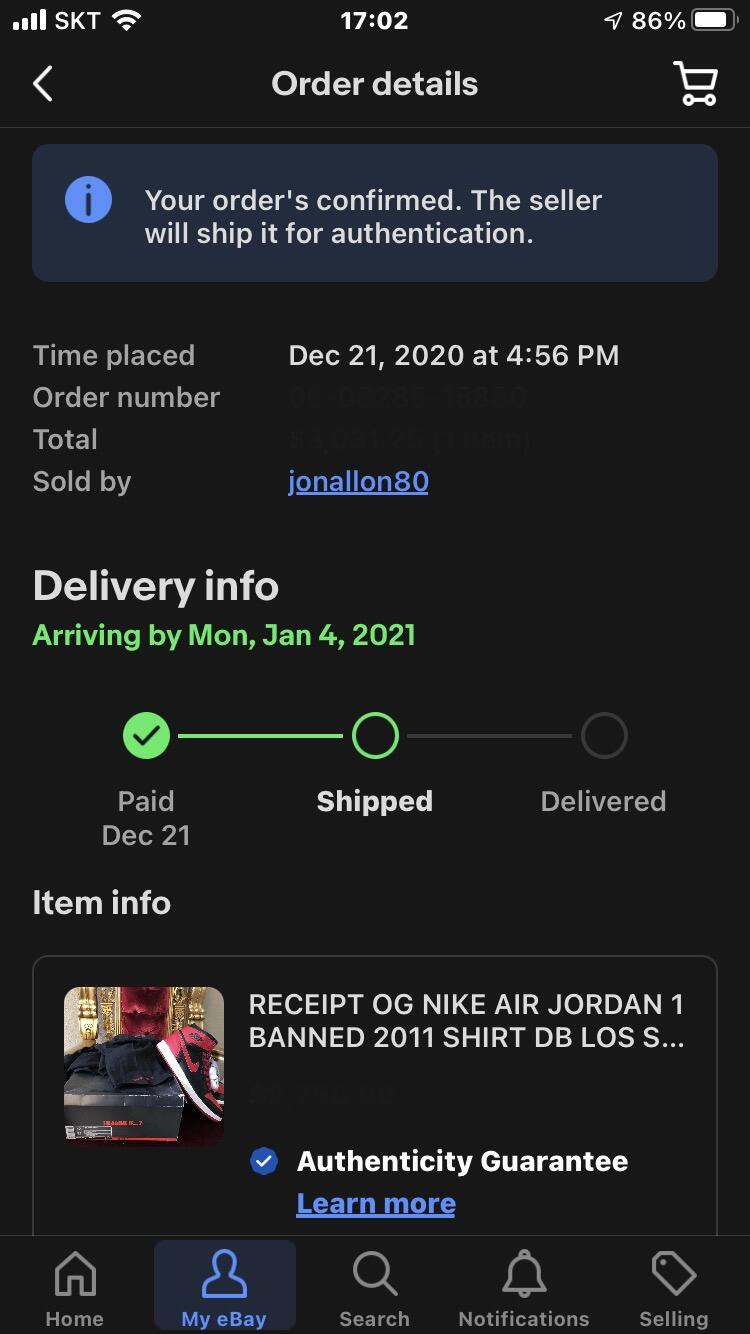This screenshot has height=1334, width=750.
Task: Open the shopping cart
Action: click(695, 84)
